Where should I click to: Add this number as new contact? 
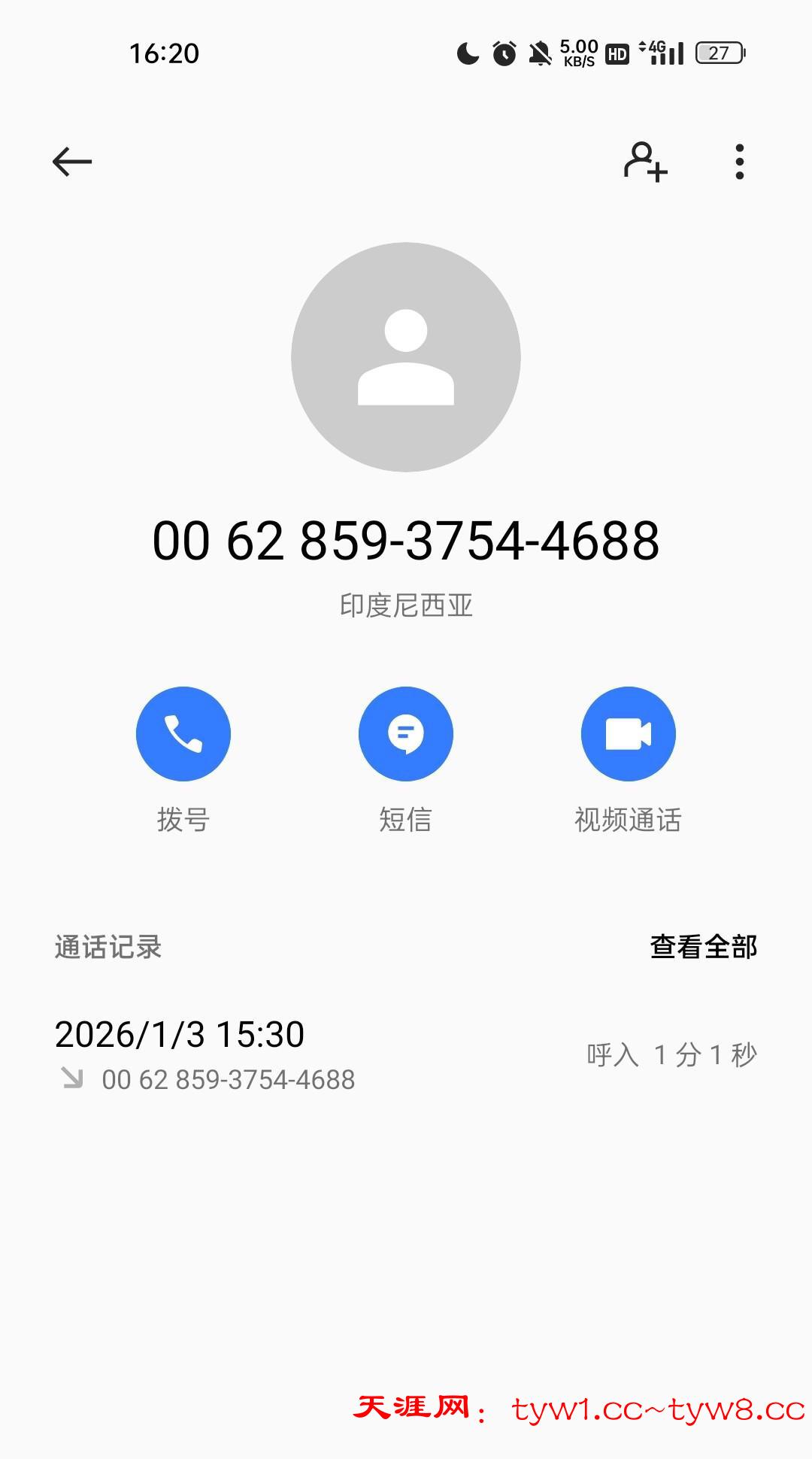tap(645, 162)
